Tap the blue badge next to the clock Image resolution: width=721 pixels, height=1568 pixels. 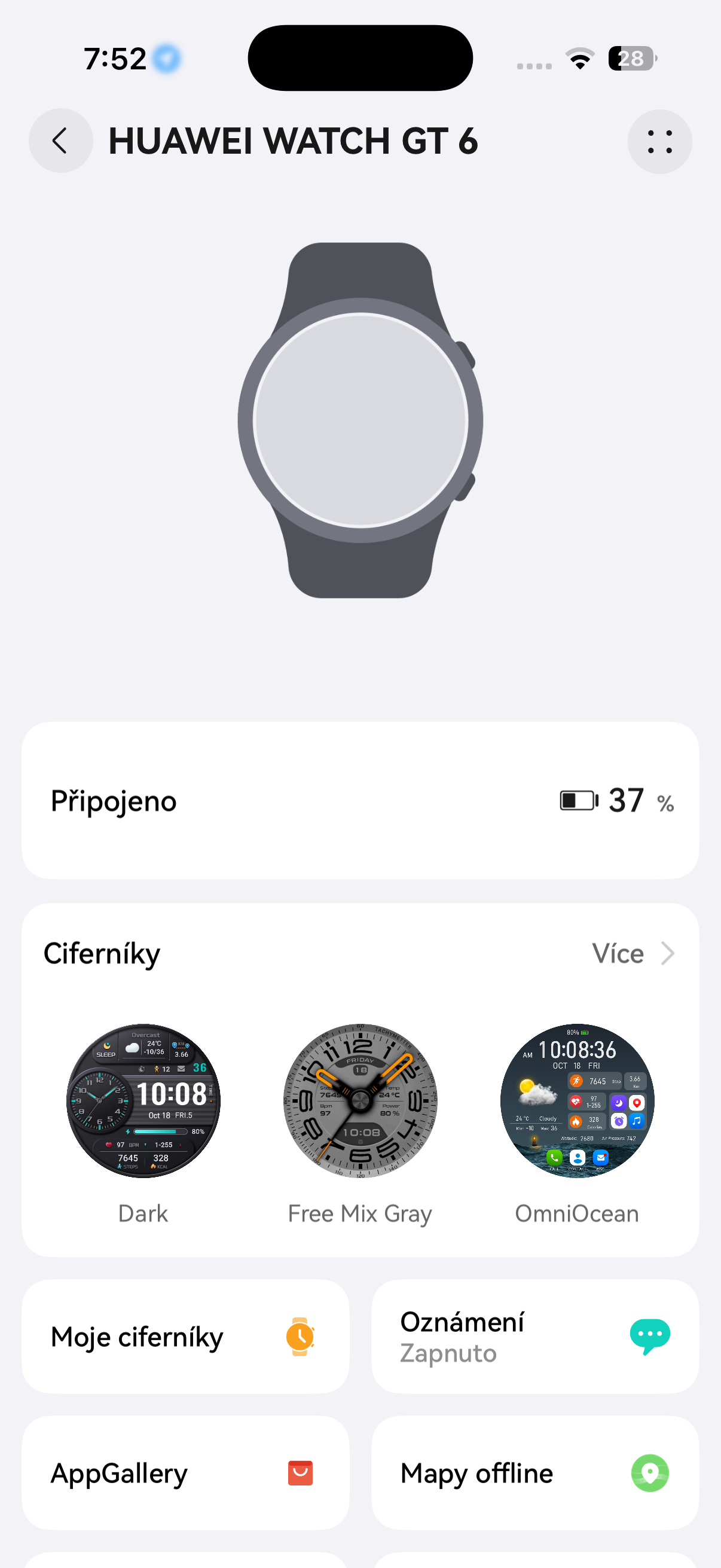[167, 57]
